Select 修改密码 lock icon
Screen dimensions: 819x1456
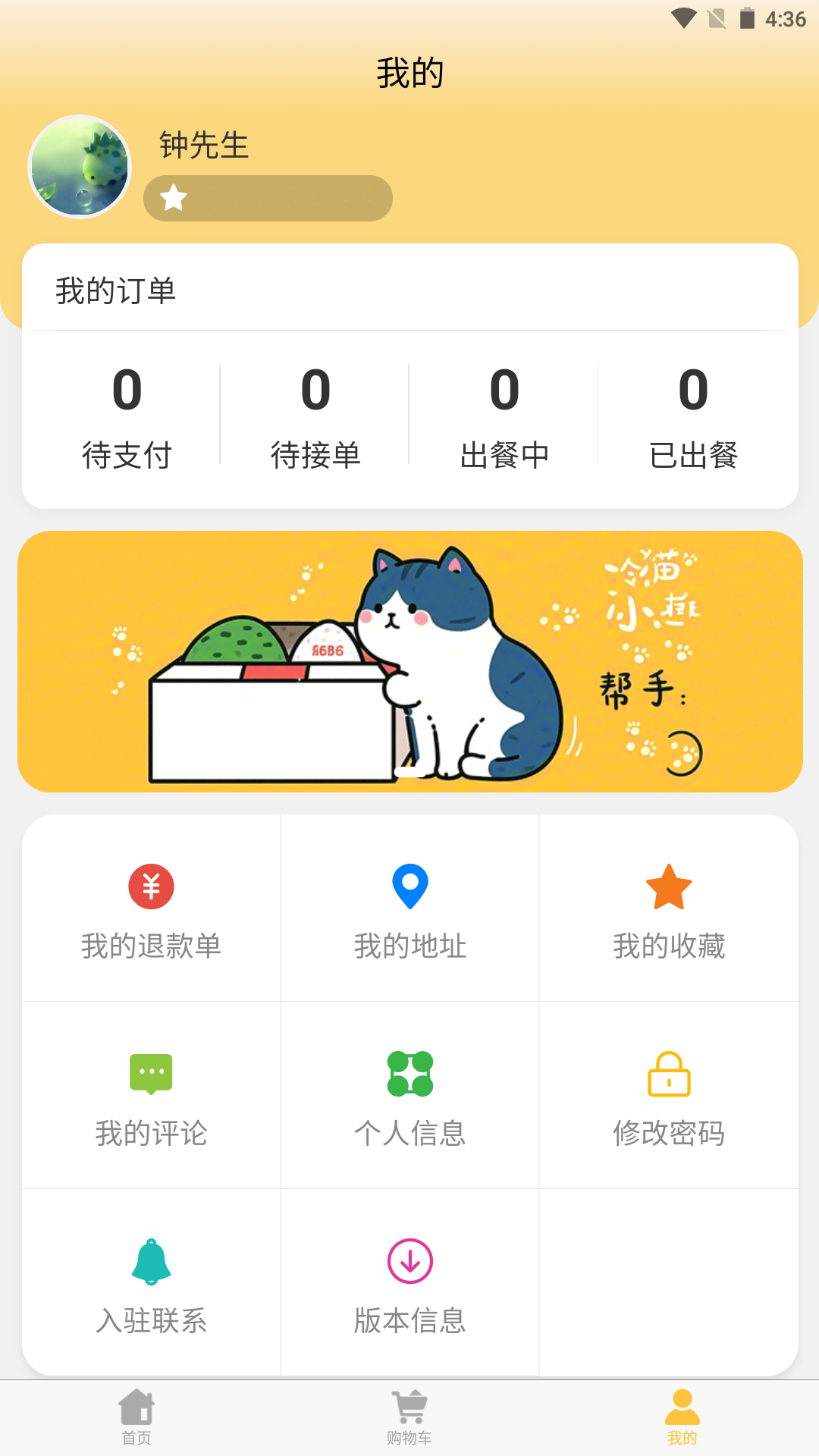669,1073
